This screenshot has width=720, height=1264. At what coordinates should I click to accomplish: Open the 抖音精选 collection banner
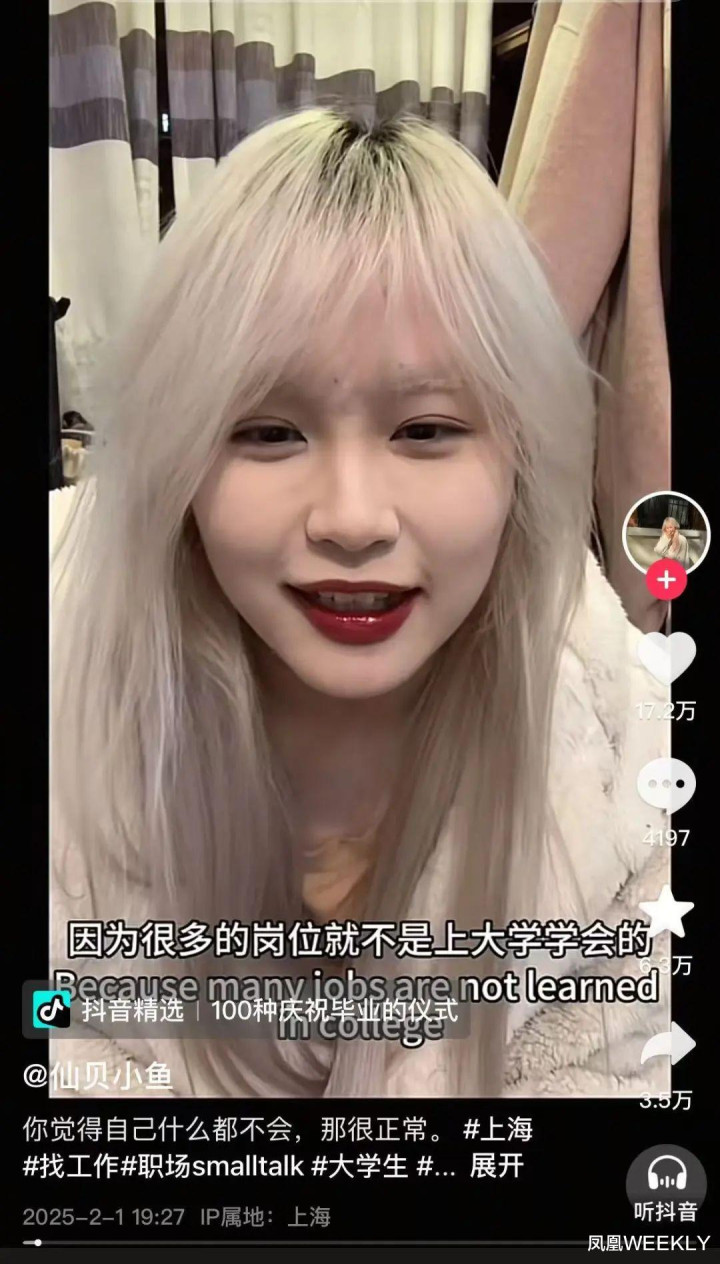tap(245, 1010)
